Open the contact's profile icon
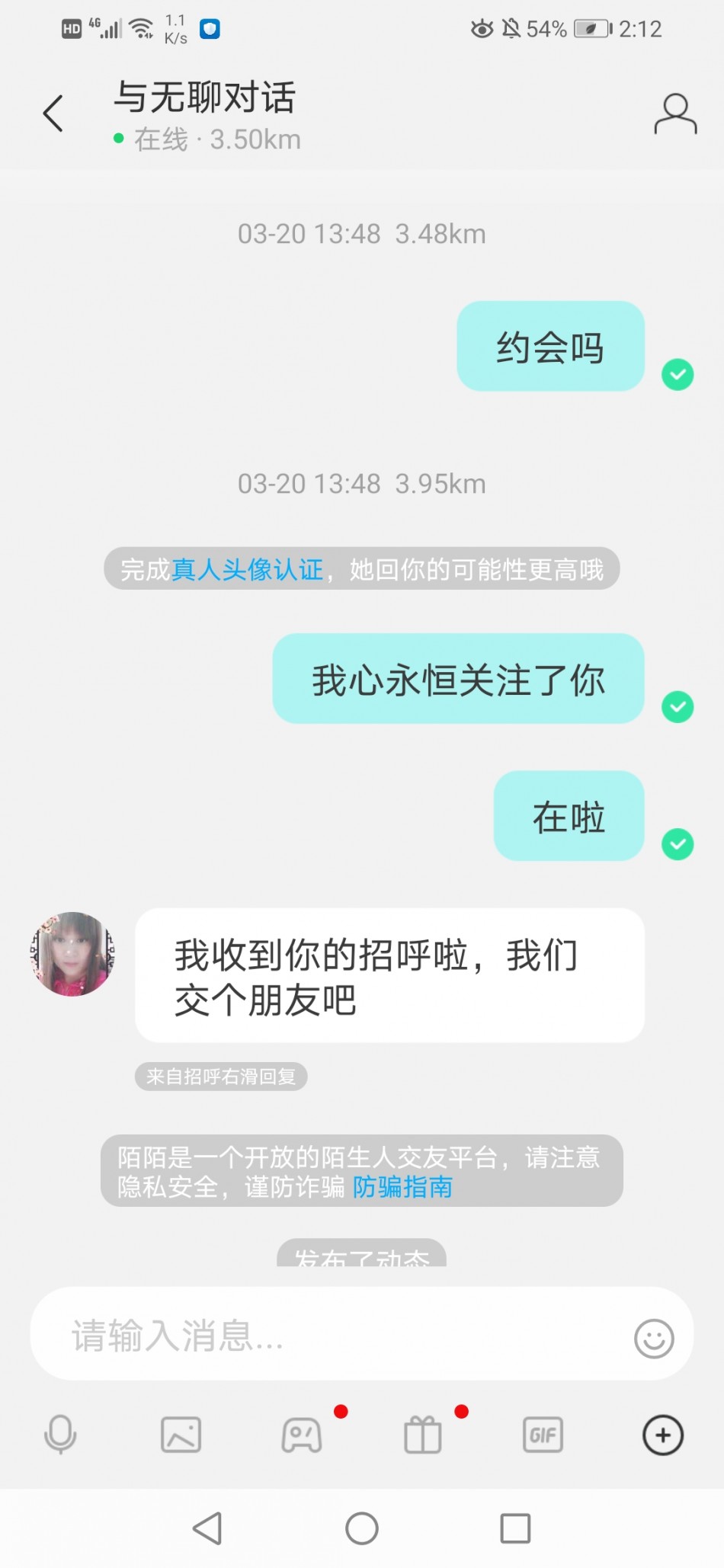Screen dimensions: 724x1568 (x=674, y=114)
